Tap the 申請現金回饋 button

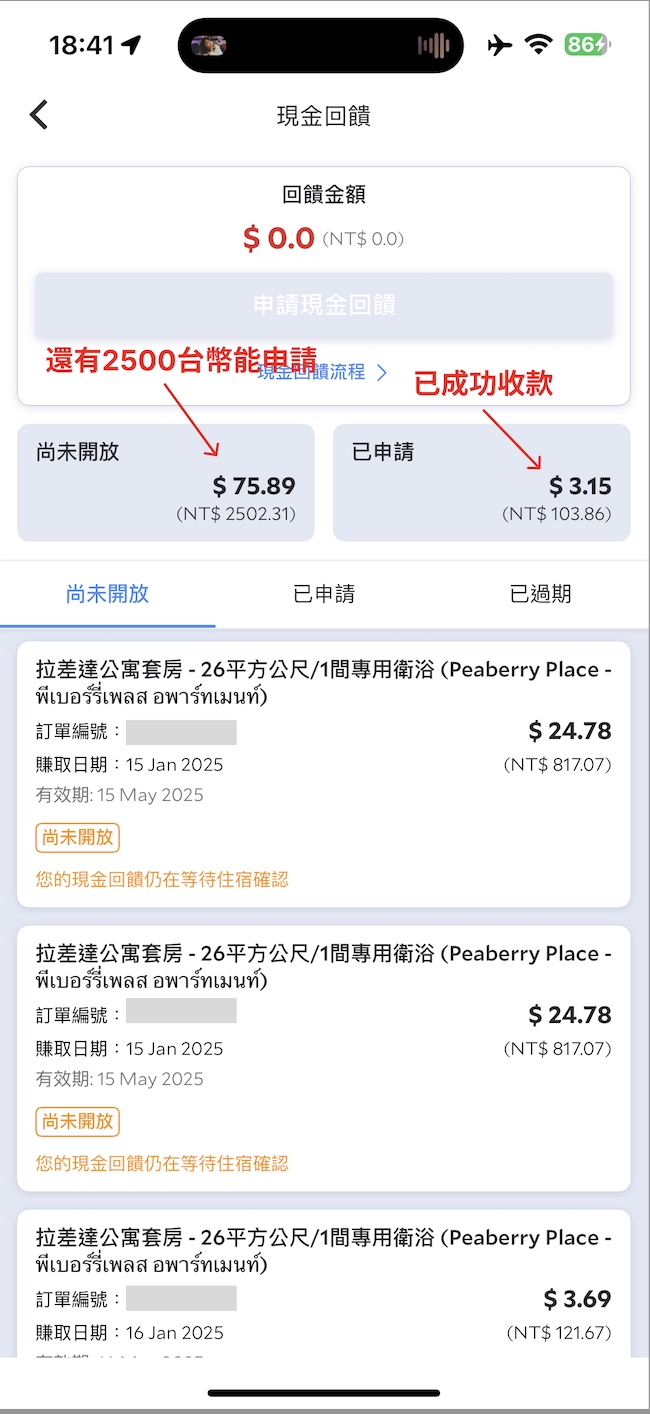324,306
